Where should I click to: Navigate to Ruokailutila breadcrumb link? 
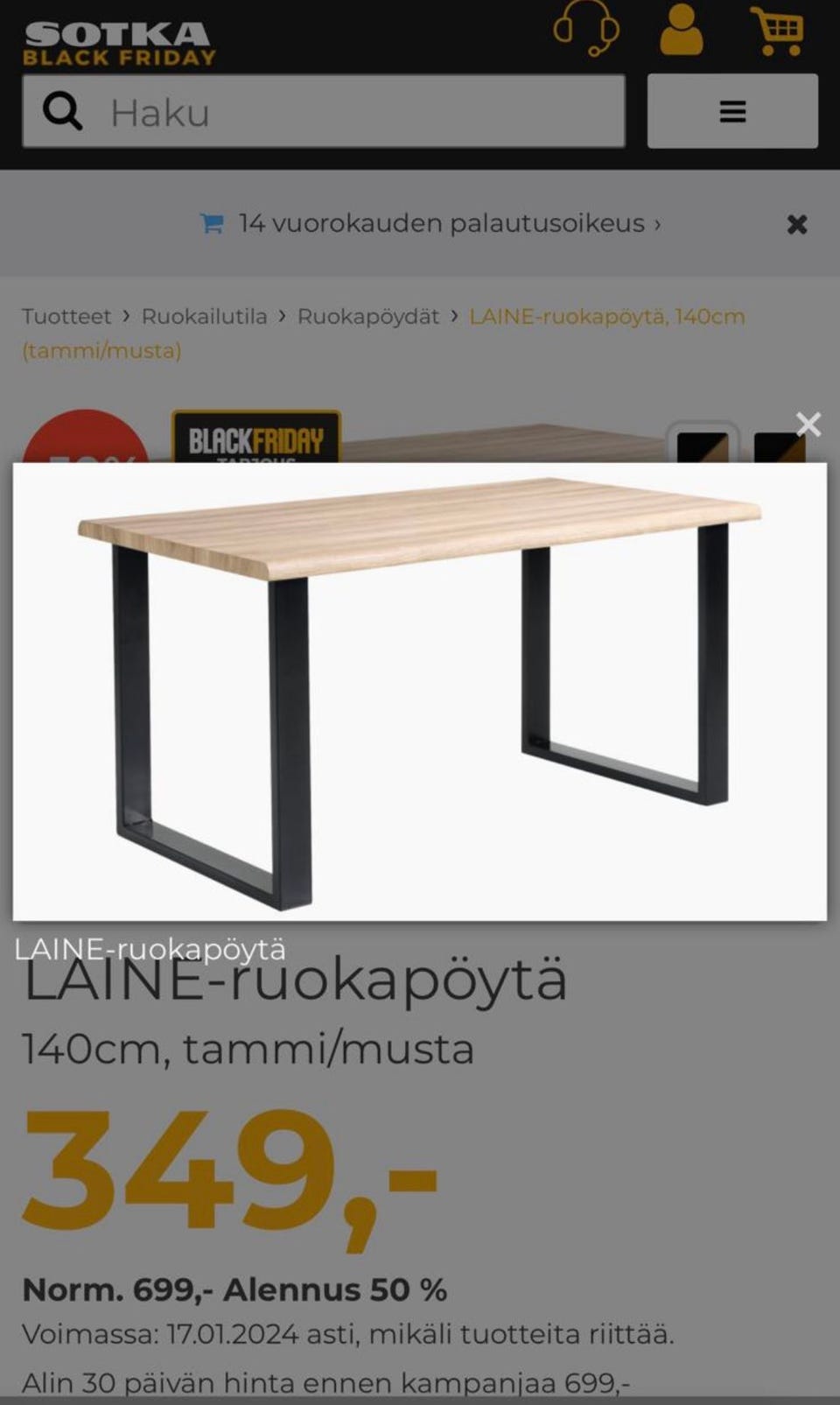pyautogui.click(x=204, y=316)
